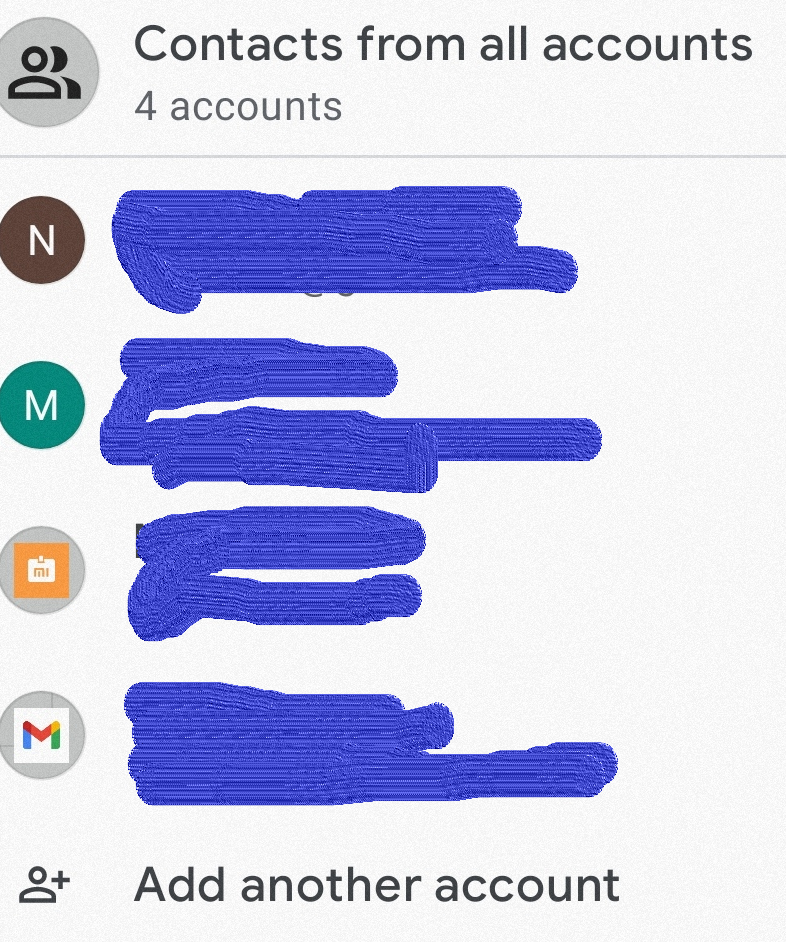
Task: Select Contacts from all accounts
Action: pos(393,73)
